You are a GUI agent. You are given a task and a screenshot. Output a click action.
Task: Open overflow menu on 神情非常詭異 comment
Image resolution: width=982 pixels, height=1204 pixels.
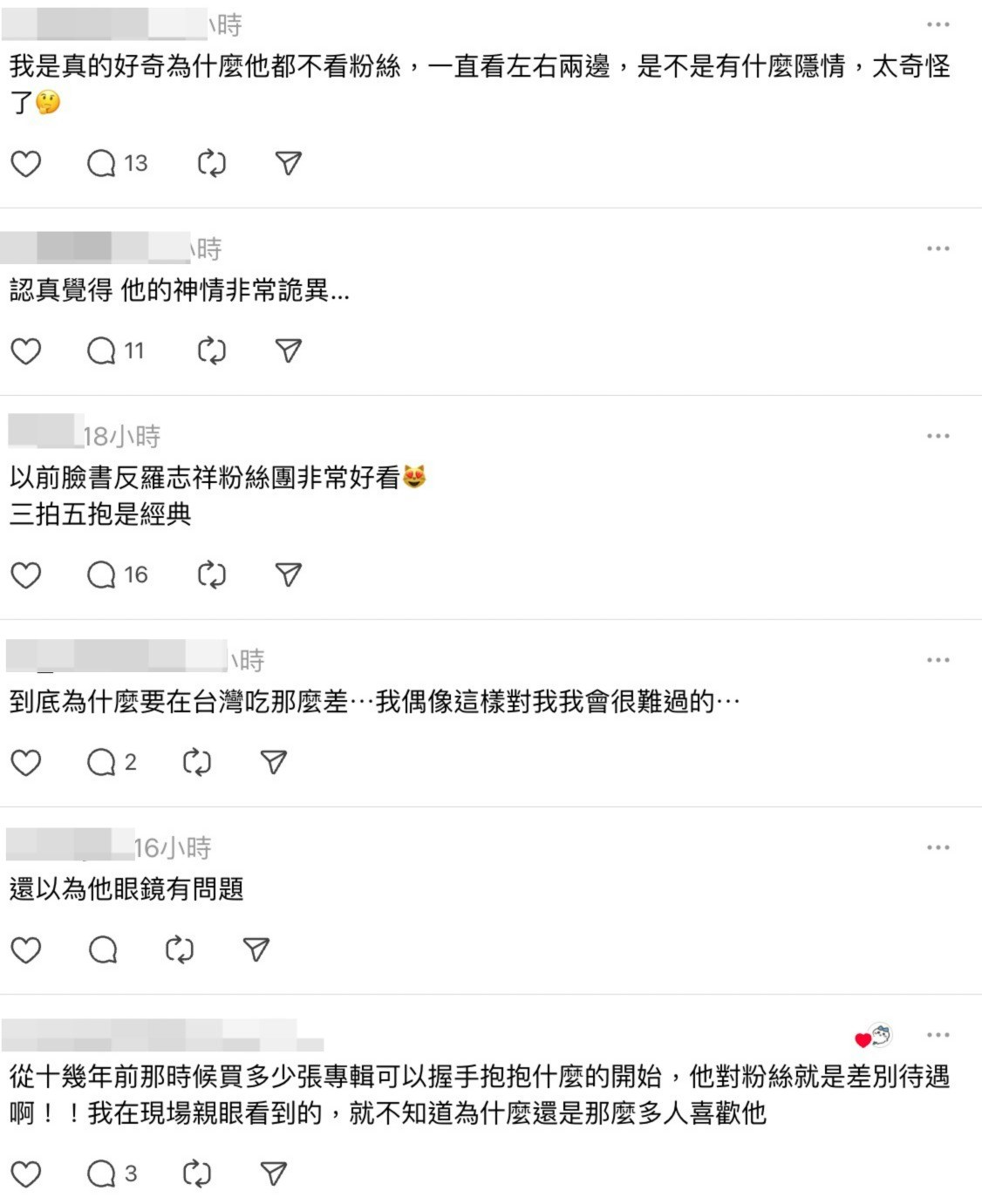938,248
